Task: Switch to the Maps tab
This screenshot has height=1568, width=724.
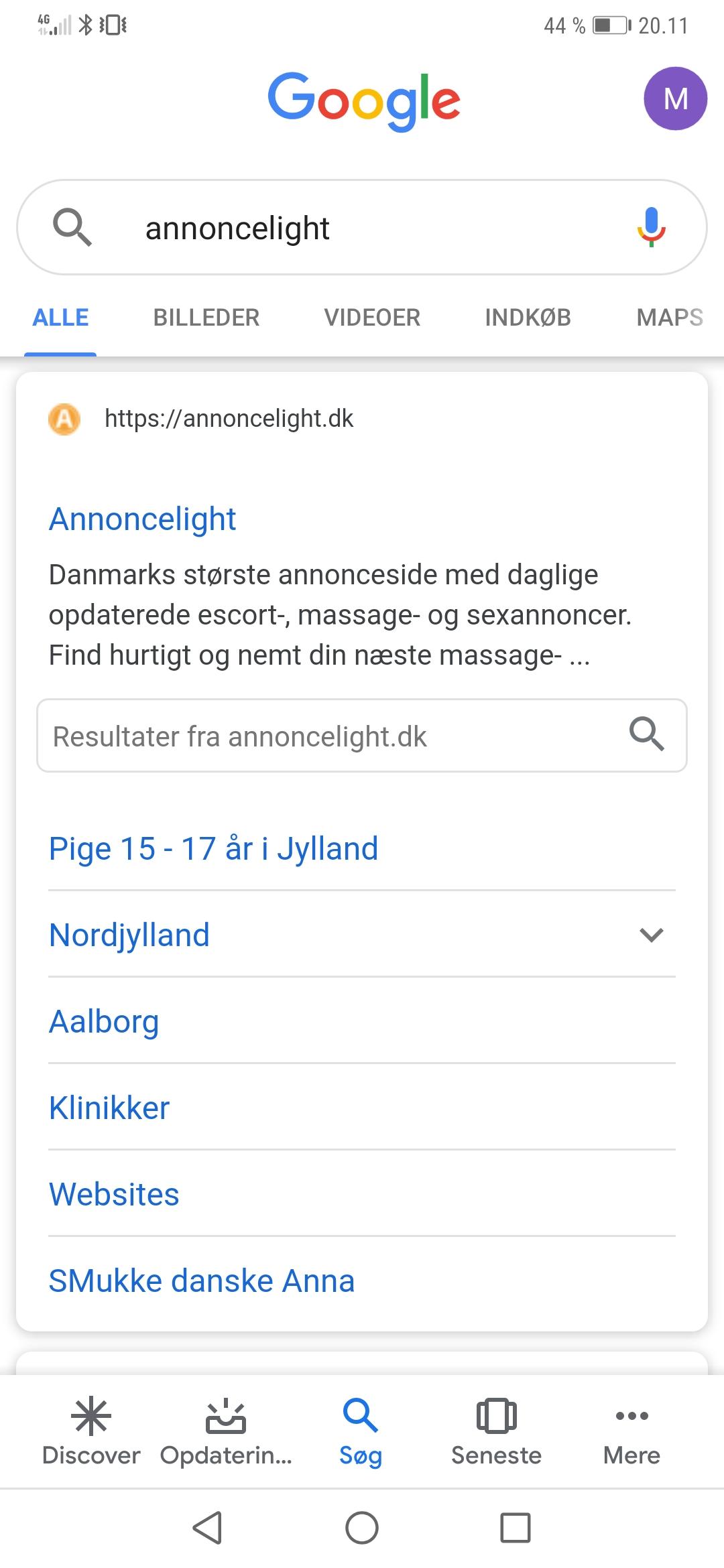Action: click(x=670, y=317)
